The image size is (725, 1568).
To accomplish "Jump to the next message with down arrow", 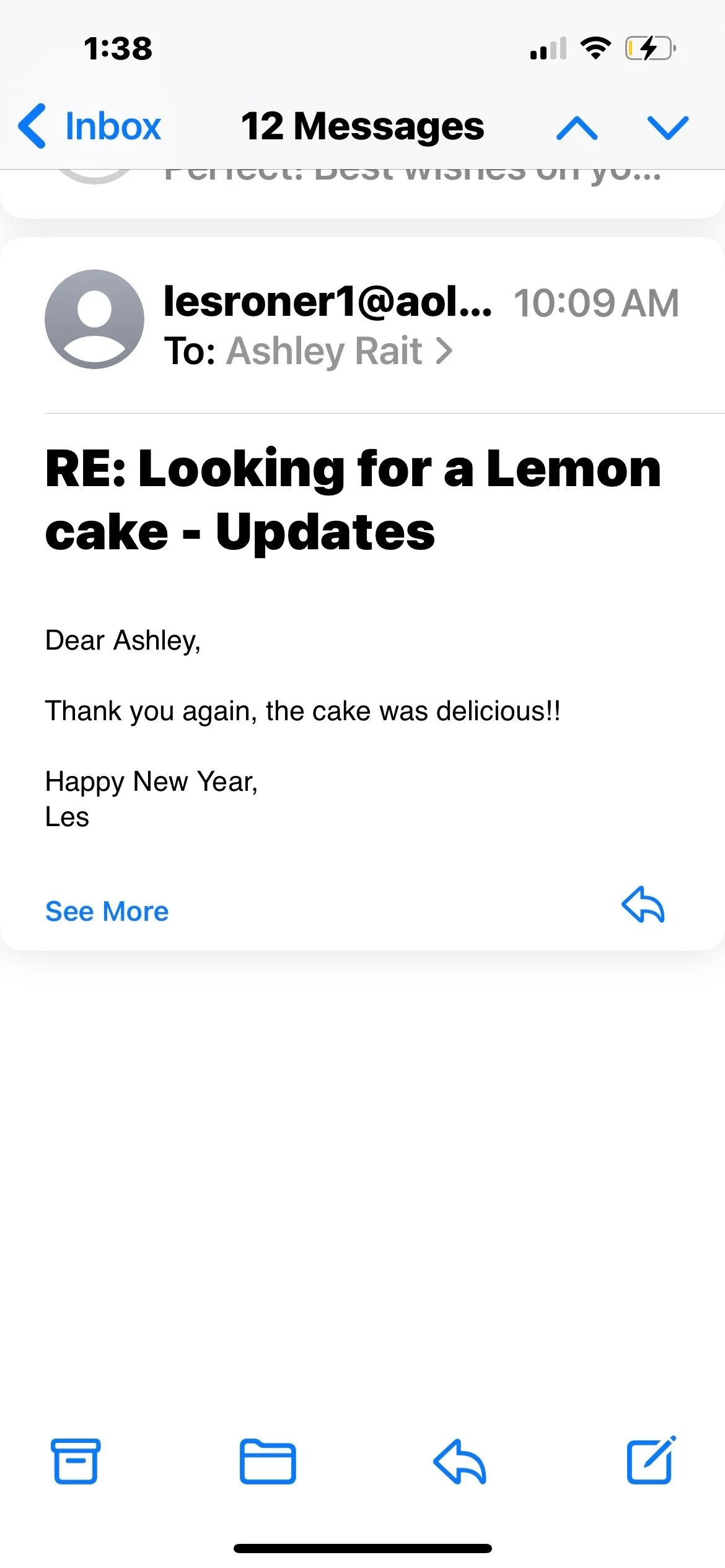I will tap(668, 128).
